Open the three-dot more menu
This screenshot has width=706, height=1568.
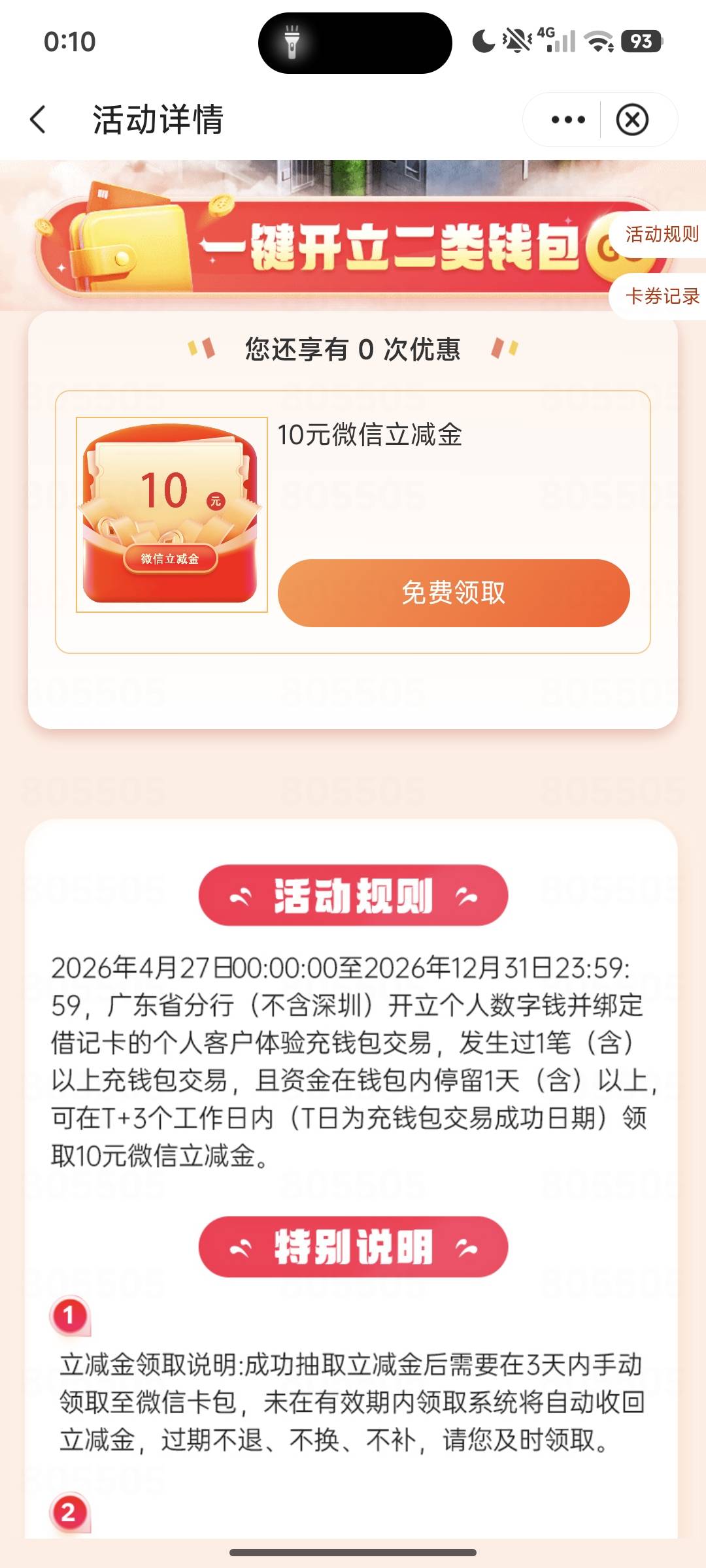(567, 120)
